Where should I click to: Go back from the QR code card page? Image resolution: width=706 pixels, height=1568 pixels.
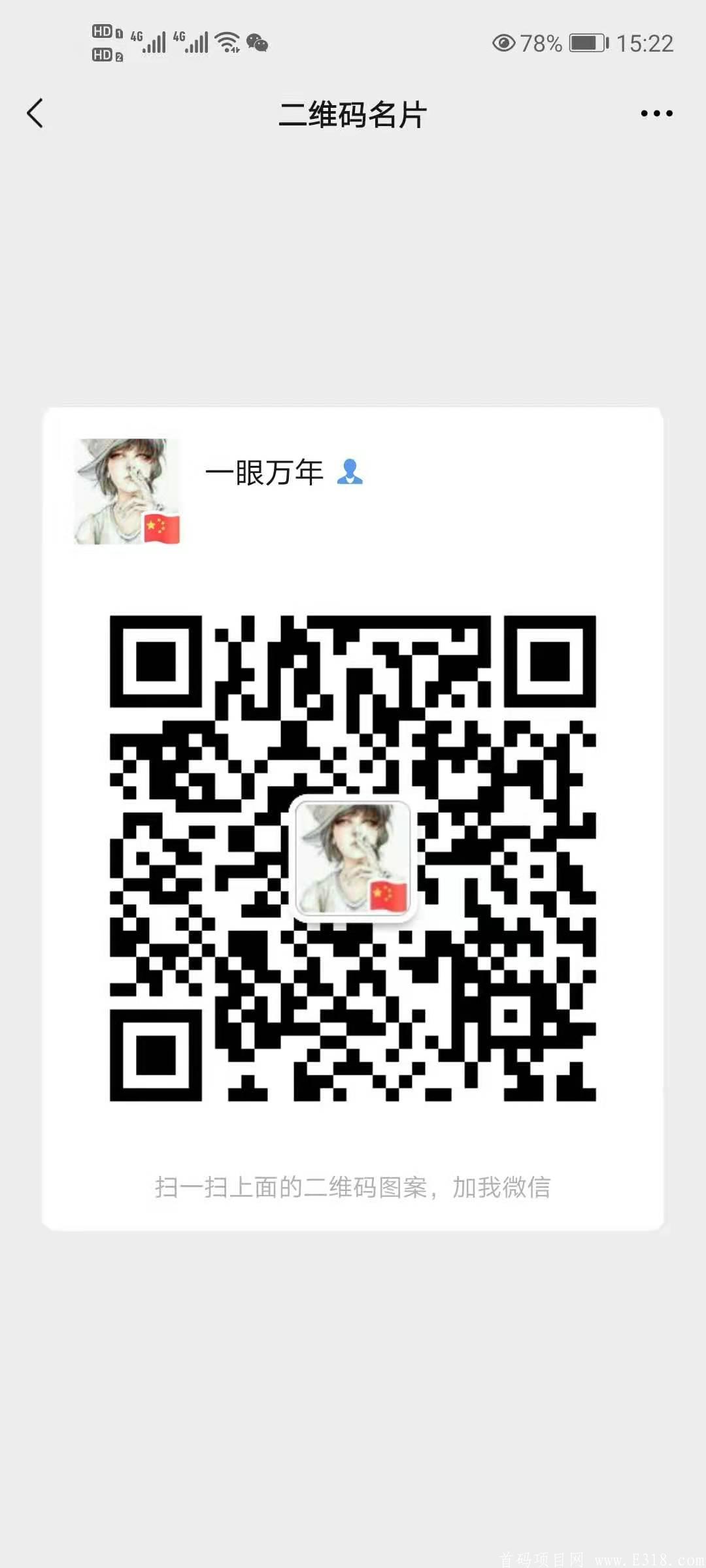click(35, 114)
